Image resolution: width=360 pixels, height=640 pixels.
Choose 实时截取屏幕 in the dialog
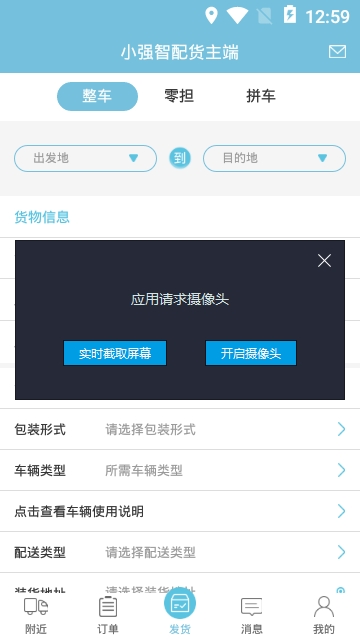point(115,353)
